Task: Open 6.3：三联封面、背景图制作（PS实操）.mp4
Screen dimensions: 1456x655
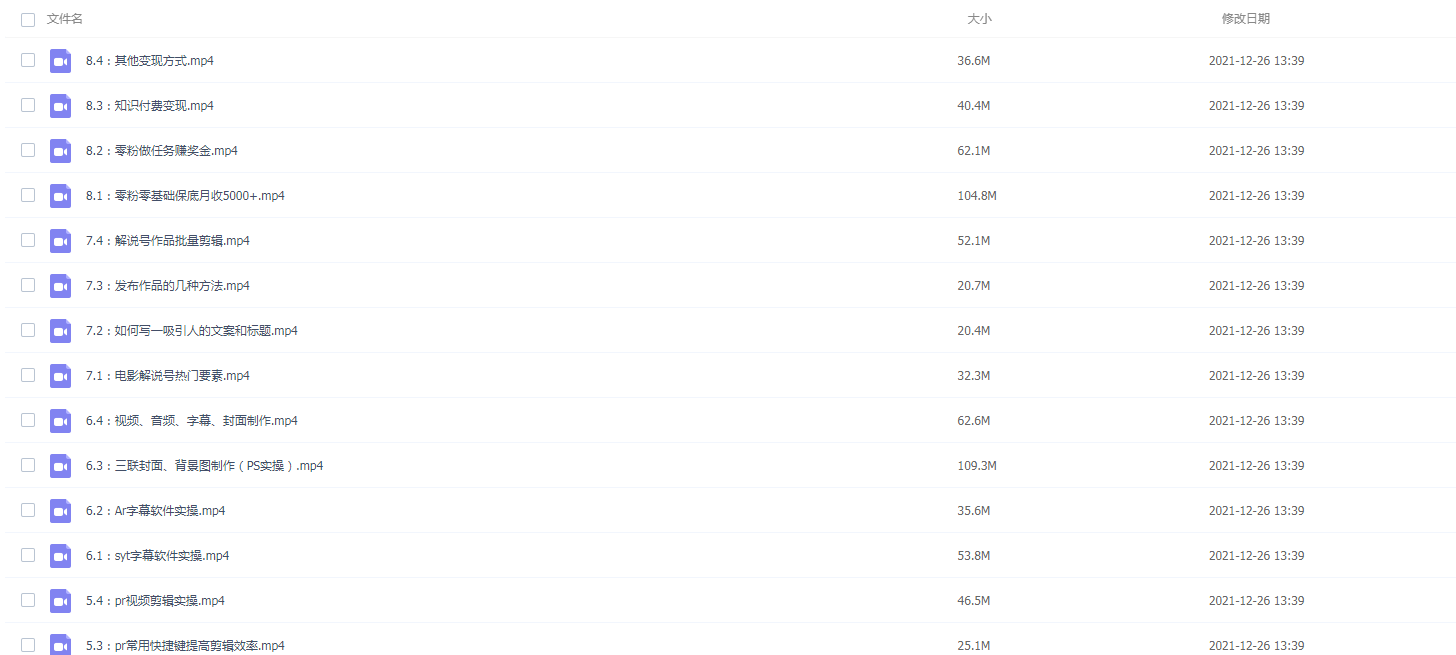Action: coord(204,466)
